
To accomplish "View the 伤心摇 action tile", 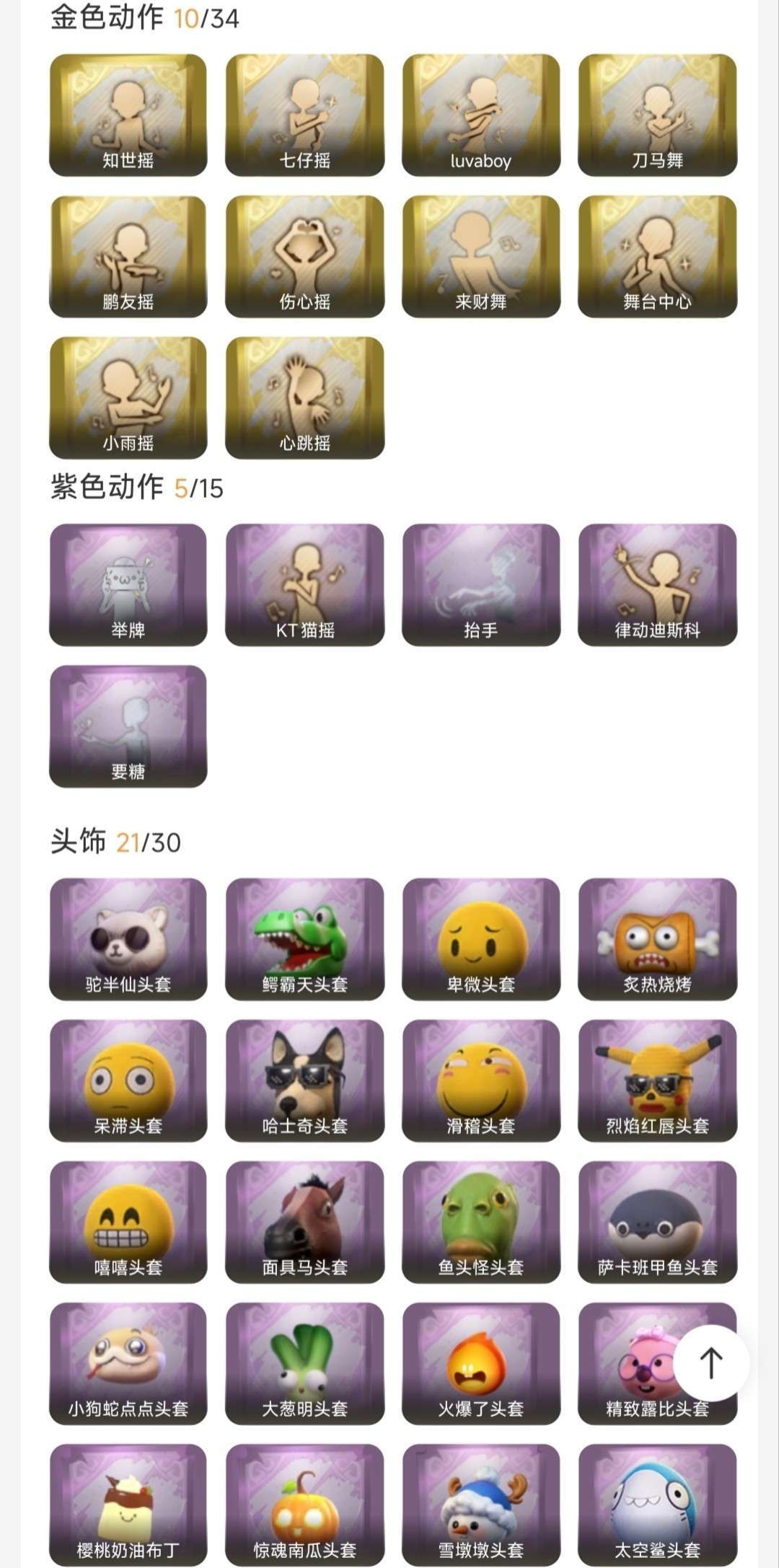I will (x=304, y=257).
